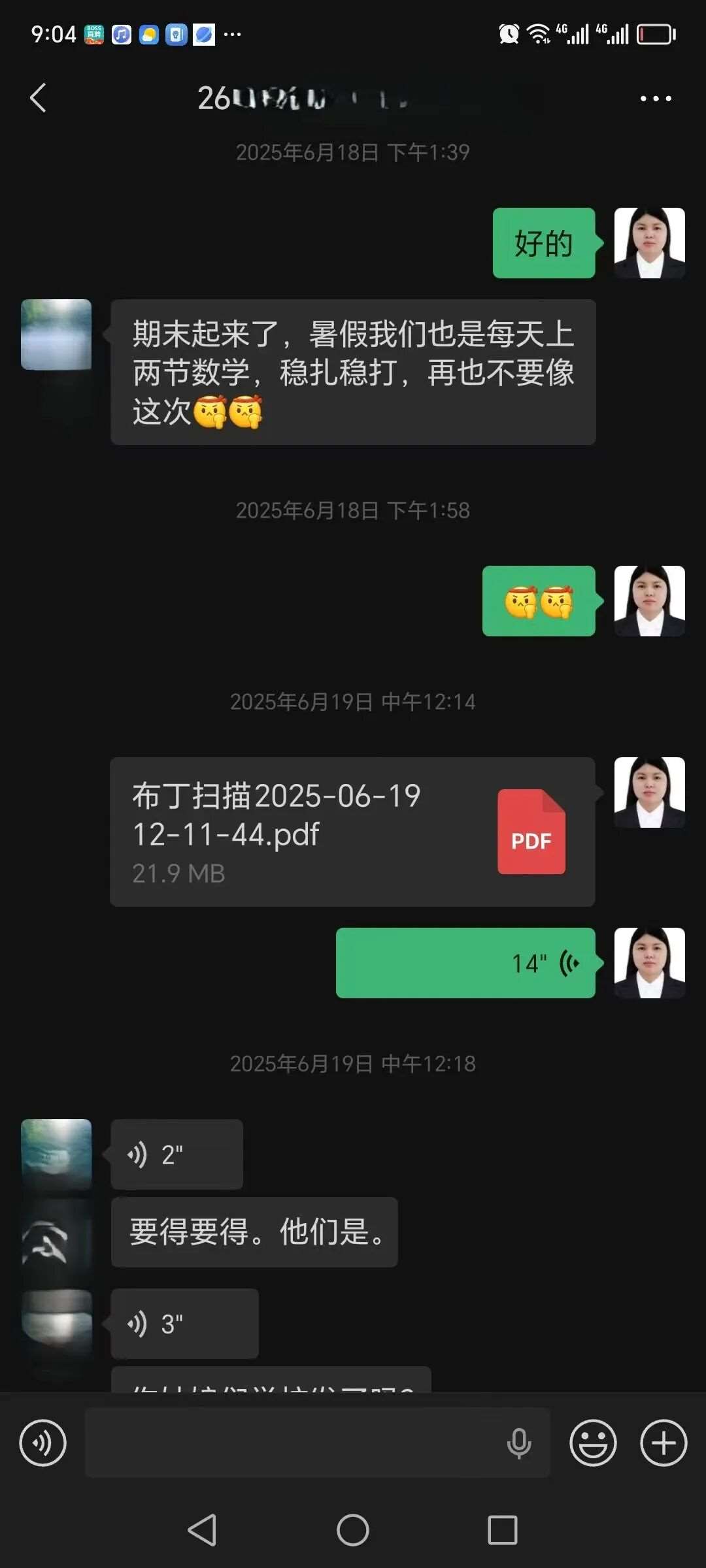Switch to hold-to-talk voice input

pyautogui.click(x=43, y=1443)
